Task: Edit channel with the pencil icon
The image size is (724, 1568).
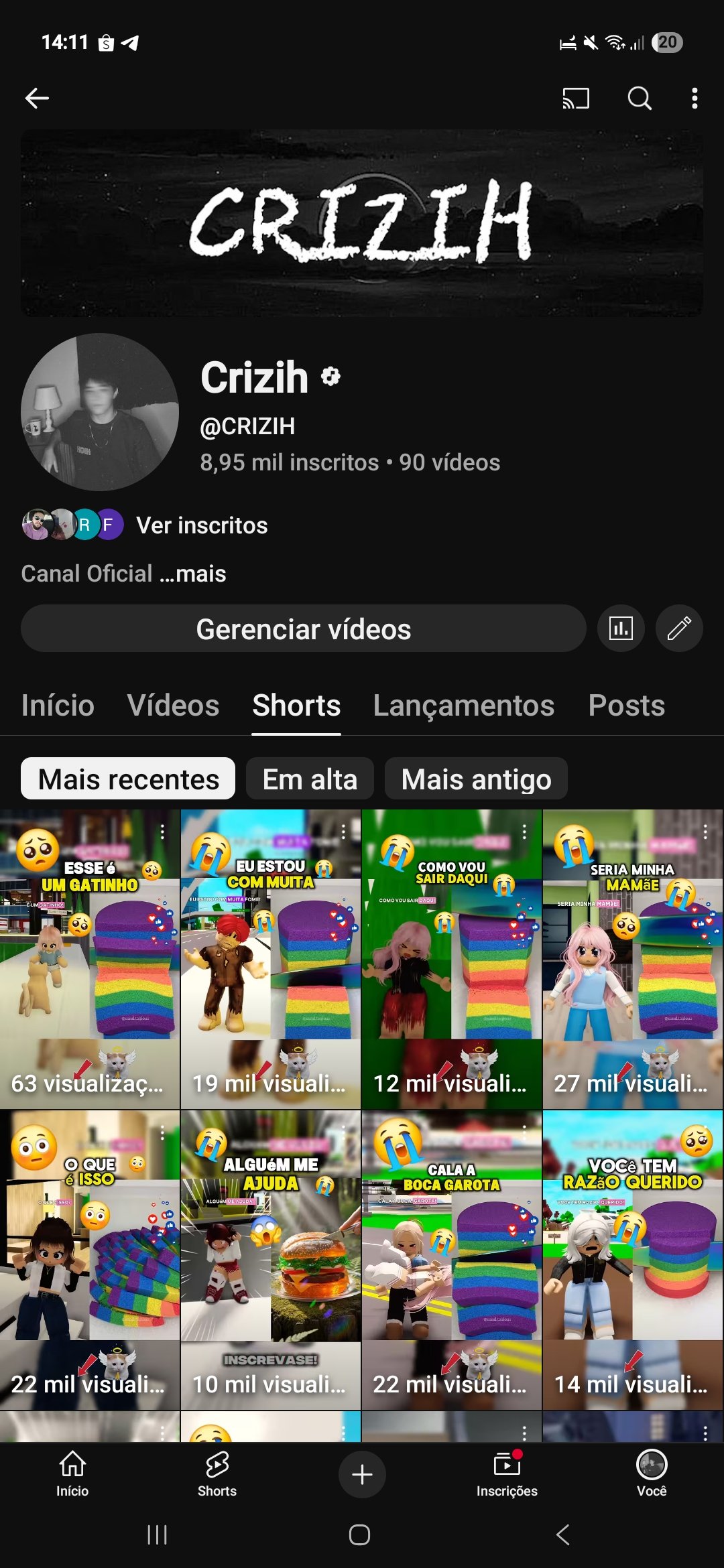Action: pos(678,629)
